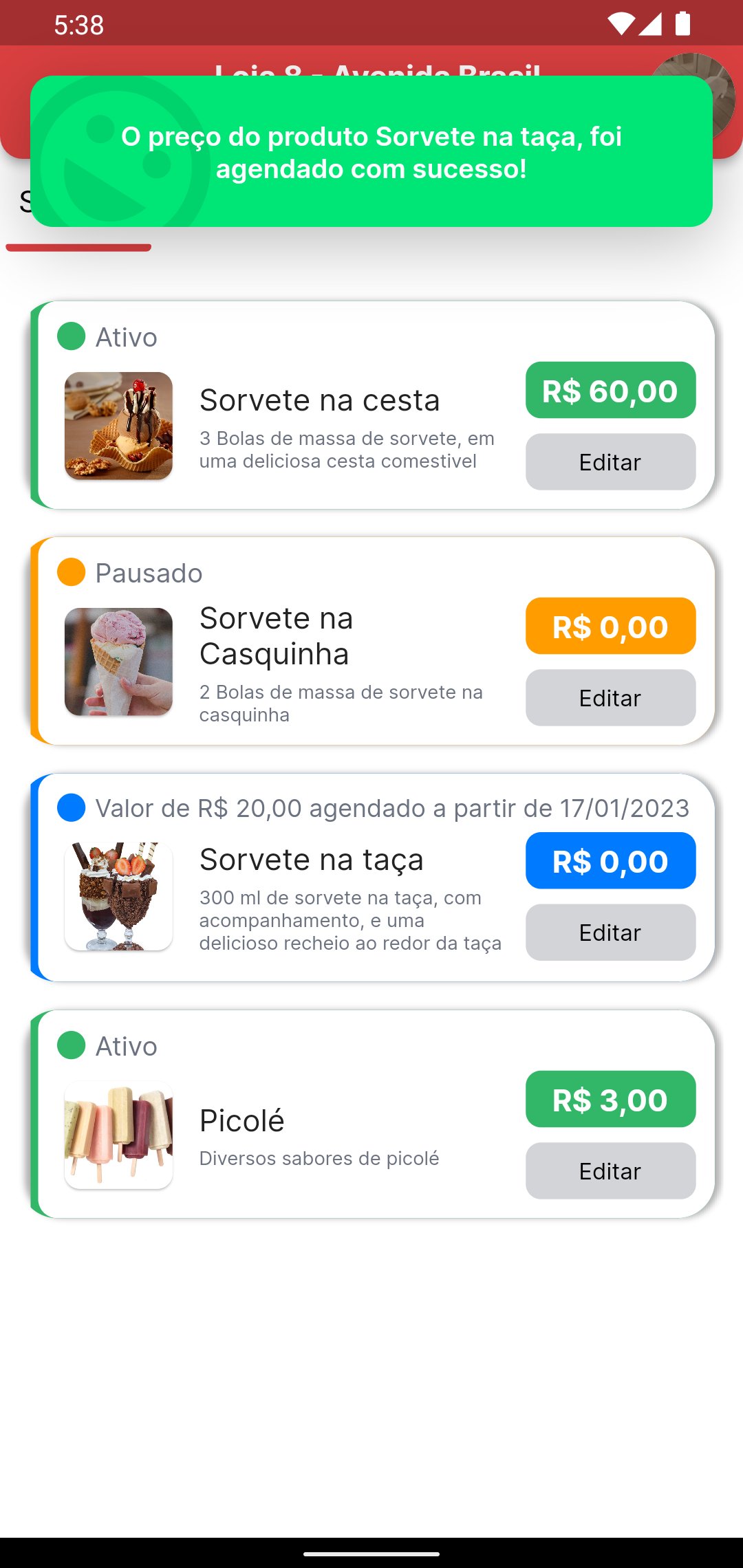Edit the Picolé product

point(610,1170)
